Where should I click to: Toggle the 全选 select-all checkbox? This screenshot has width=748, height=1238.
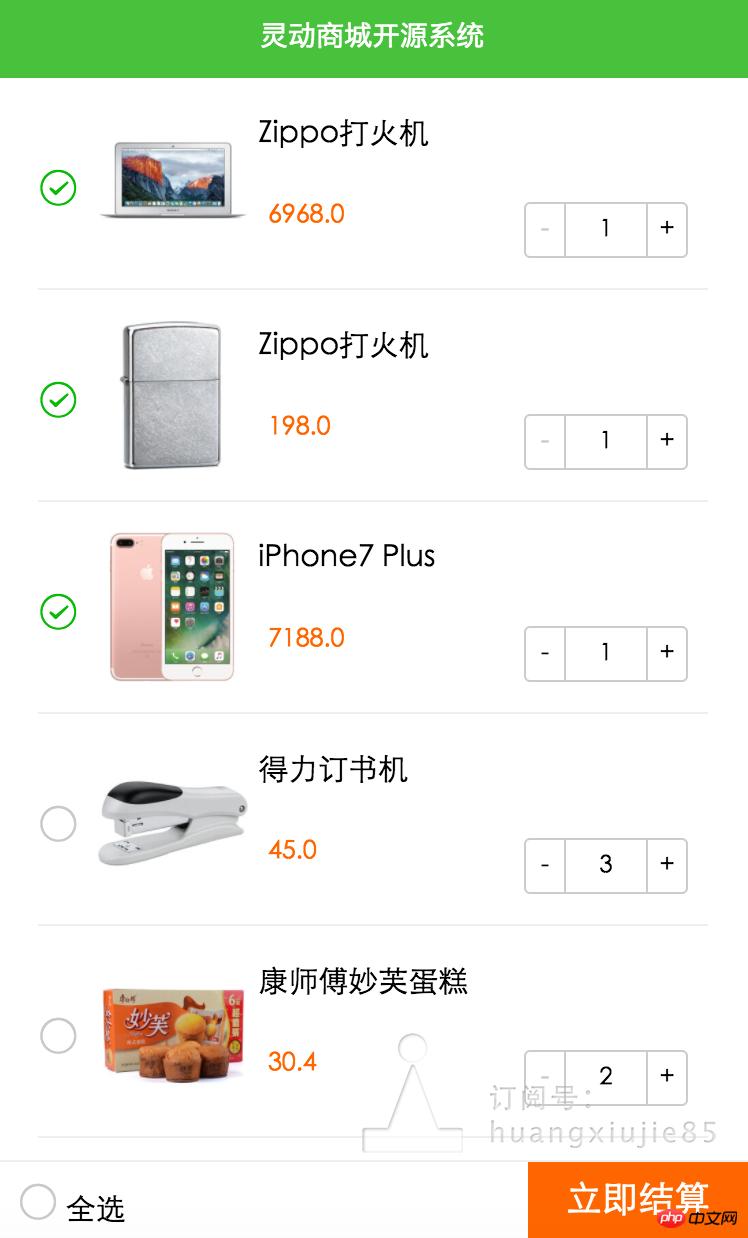click(36, 1203)
